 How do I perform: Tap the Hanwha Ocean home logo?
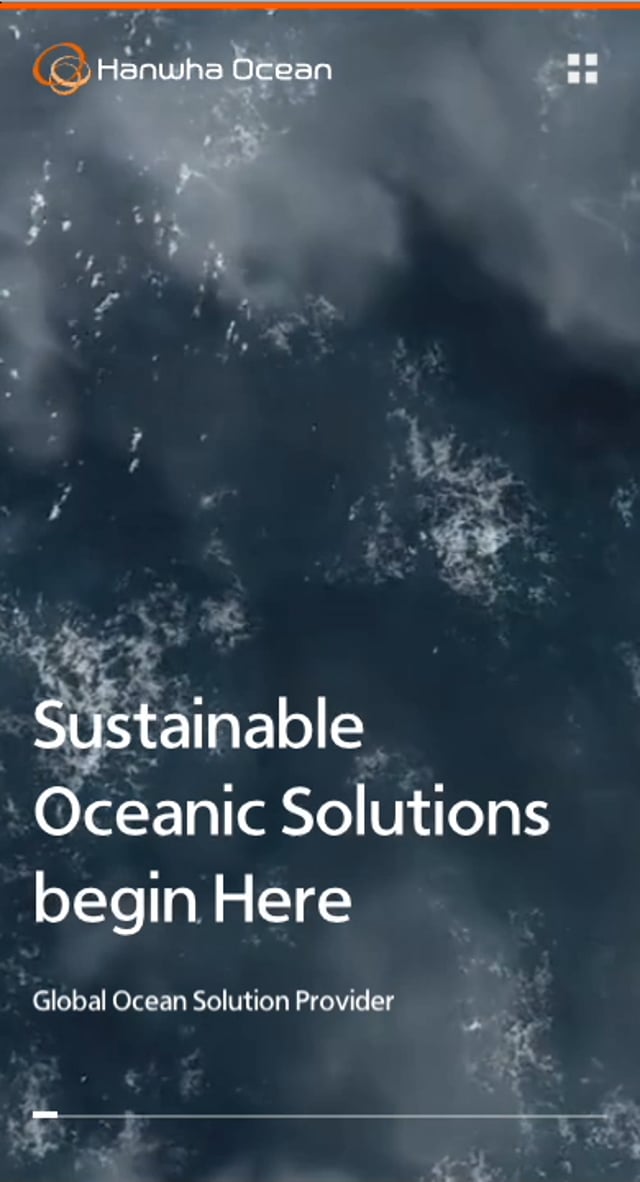pos(182,69)
